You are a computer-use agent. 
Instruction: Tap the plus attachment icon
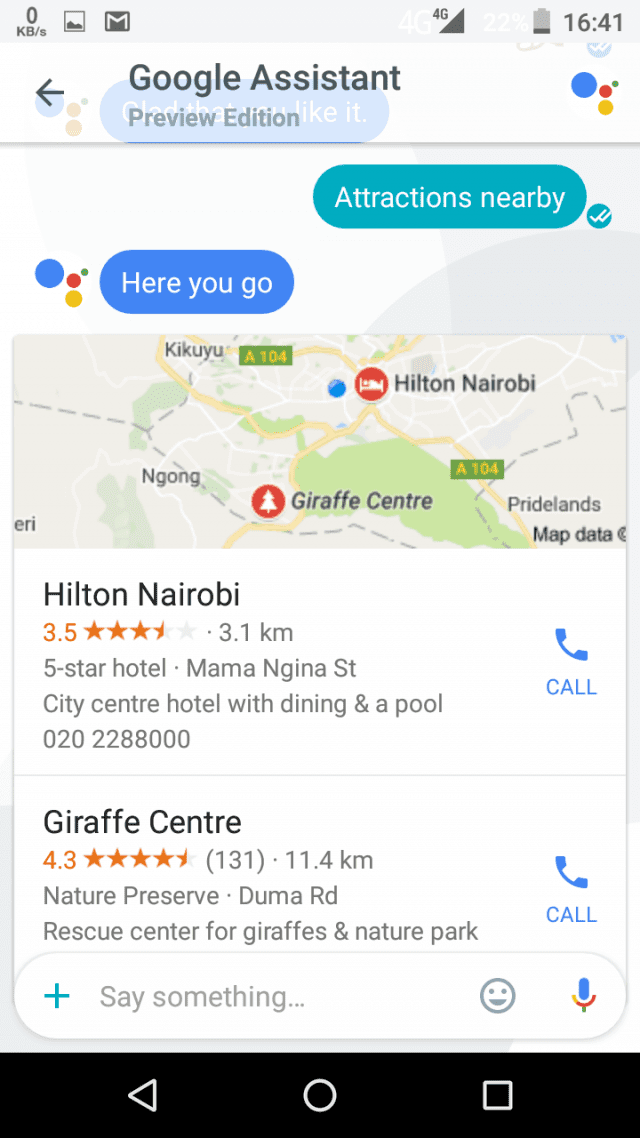pos(57,996)
